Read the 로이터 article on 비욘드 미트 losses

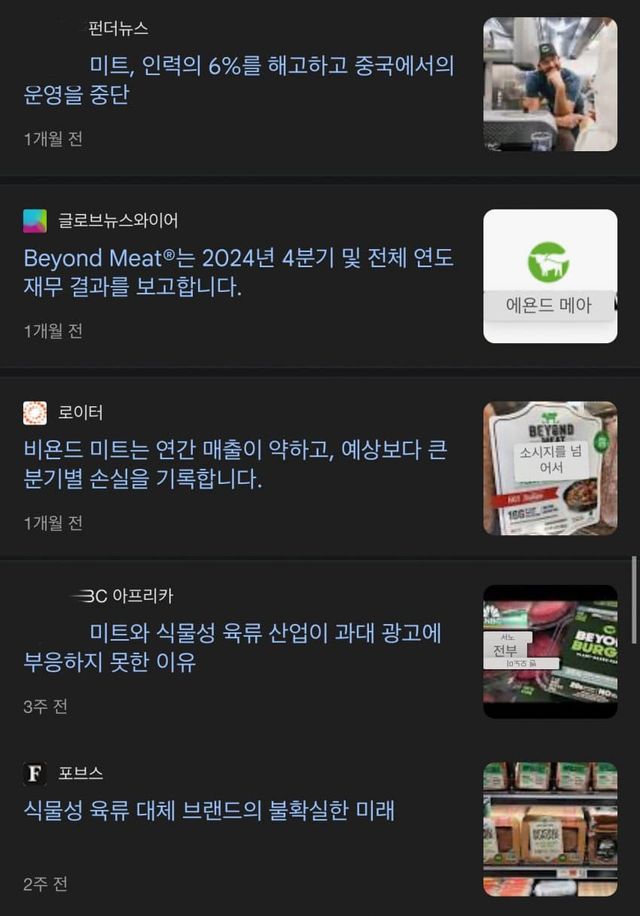click(235, 465)
